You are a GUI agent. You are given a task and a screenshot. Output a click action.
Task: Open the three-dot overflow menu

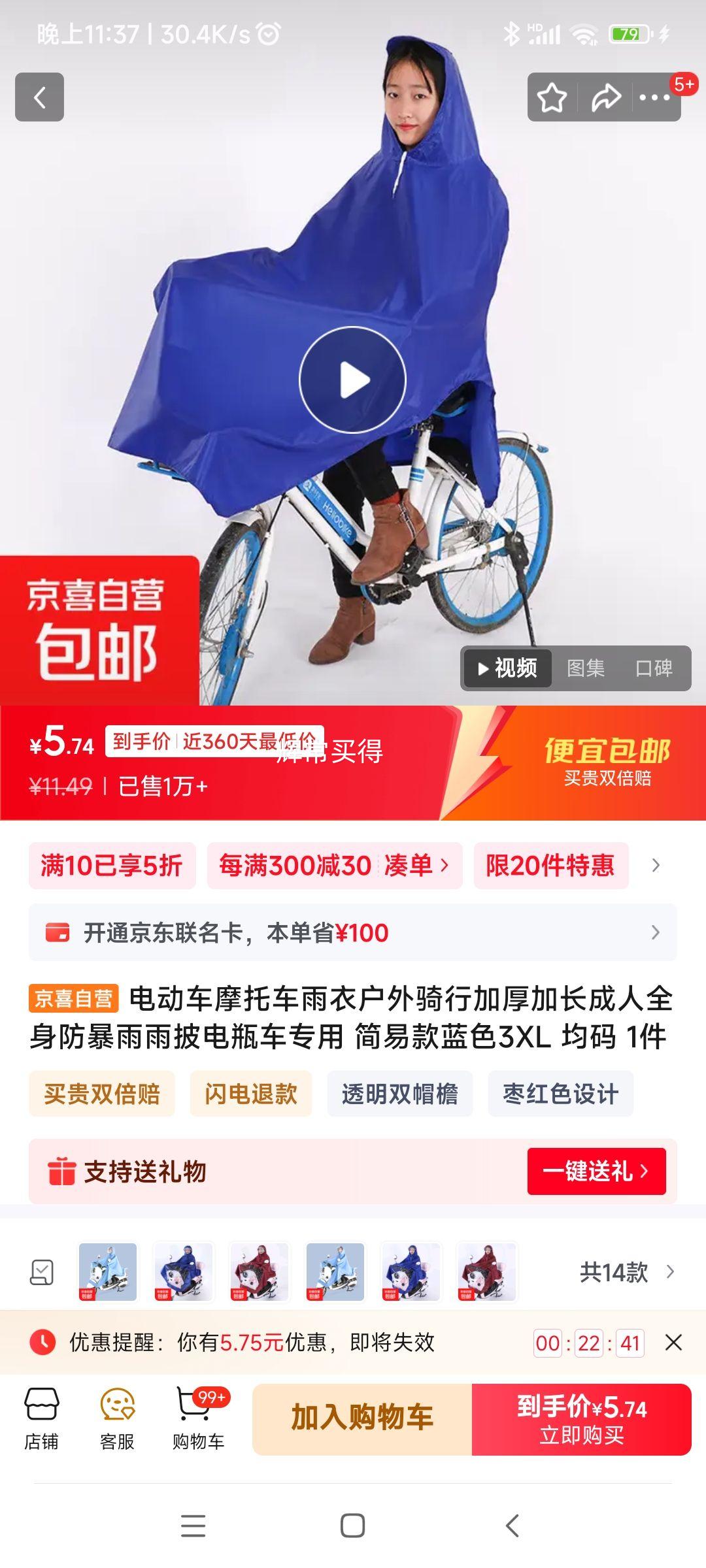pyautogui.click(x=655, y=98)
